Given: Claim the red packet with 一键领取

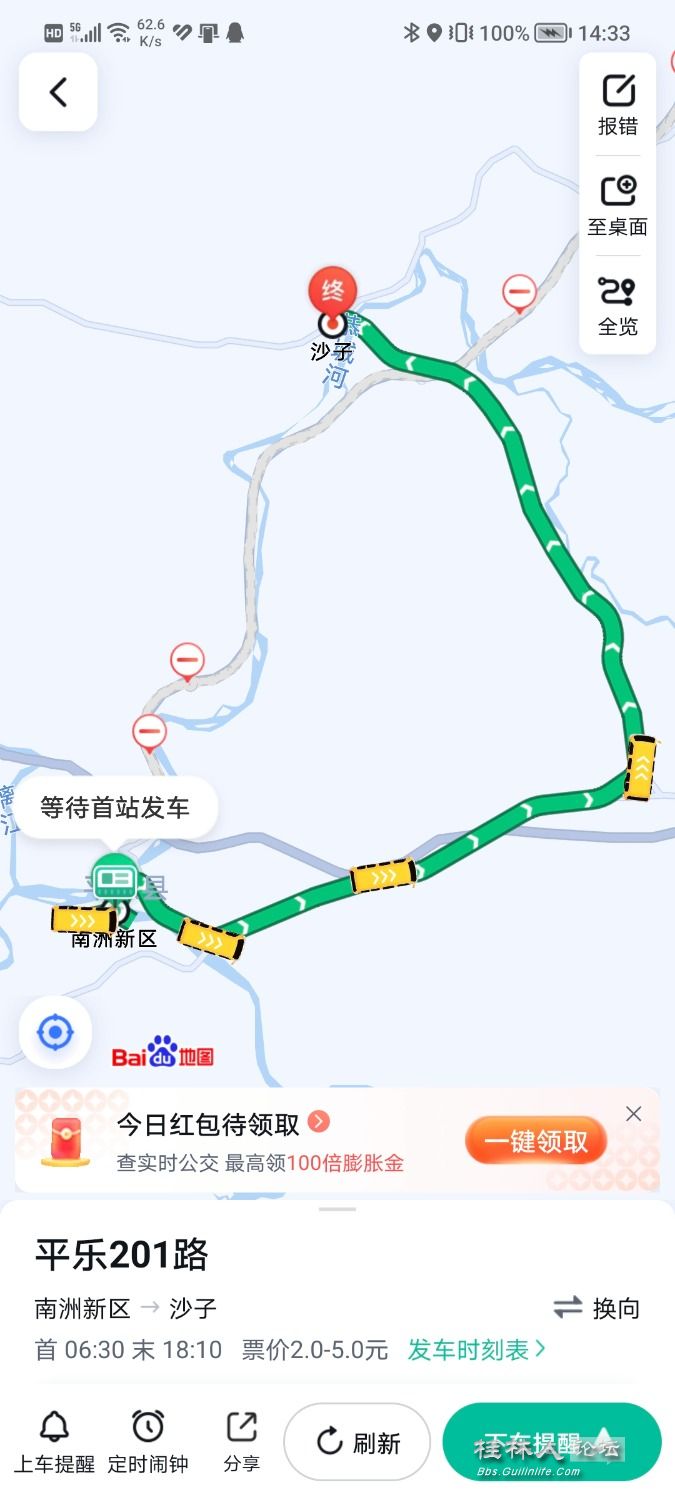Looking at the screenshot, I should pos(536,1141).
